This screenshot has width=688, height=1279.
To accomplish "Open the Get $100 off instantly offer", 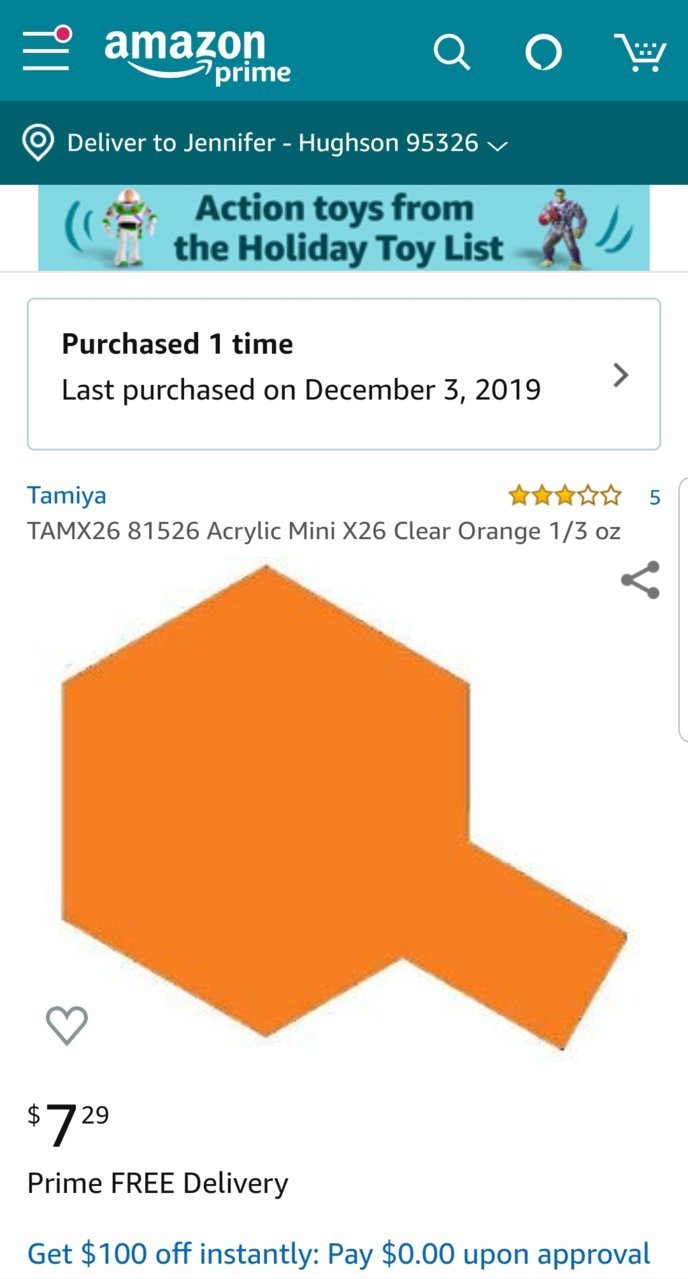I will [339, 1253].
